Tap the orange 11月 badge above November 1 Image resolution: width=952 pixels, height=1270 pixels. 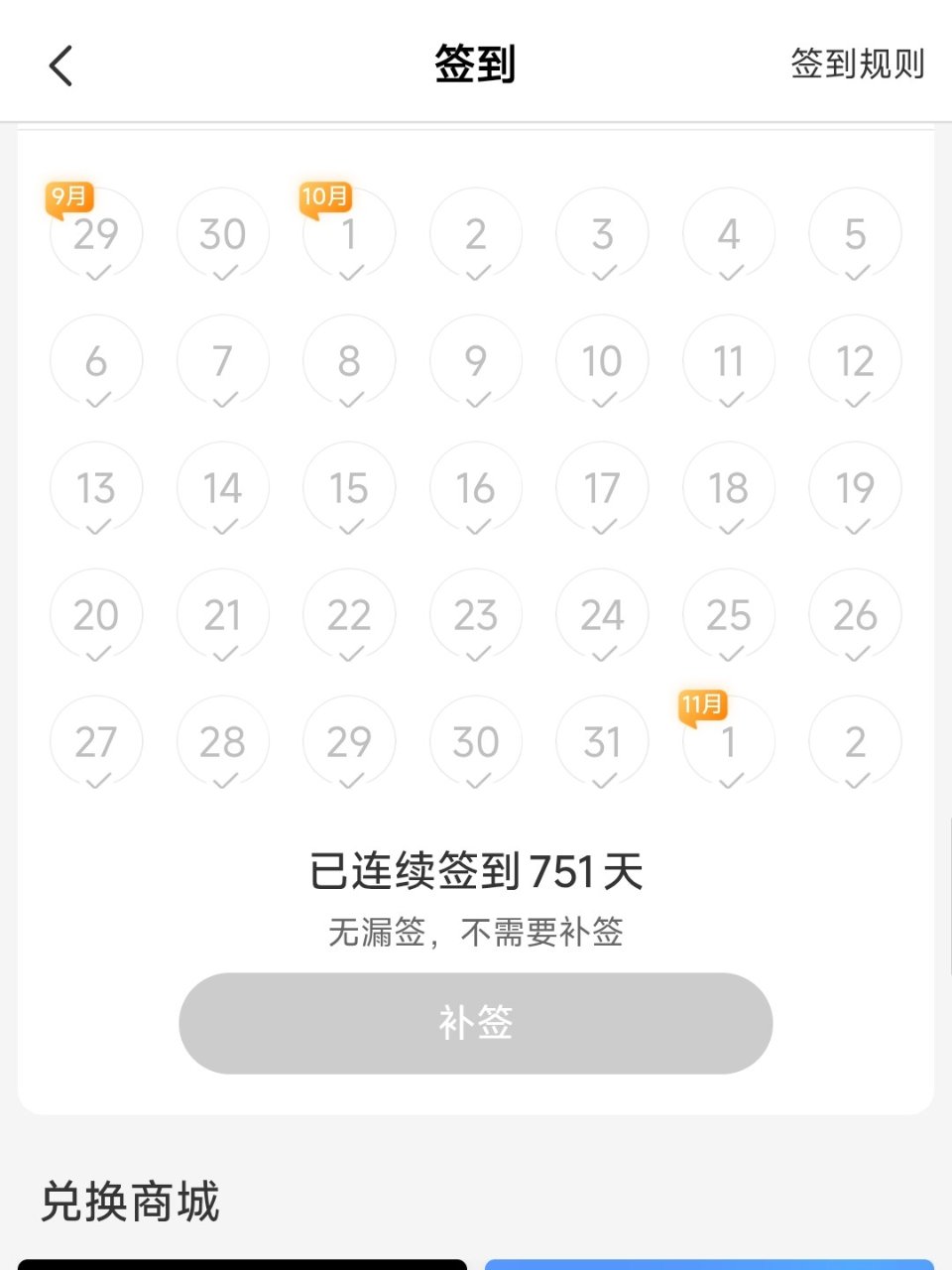704,706
